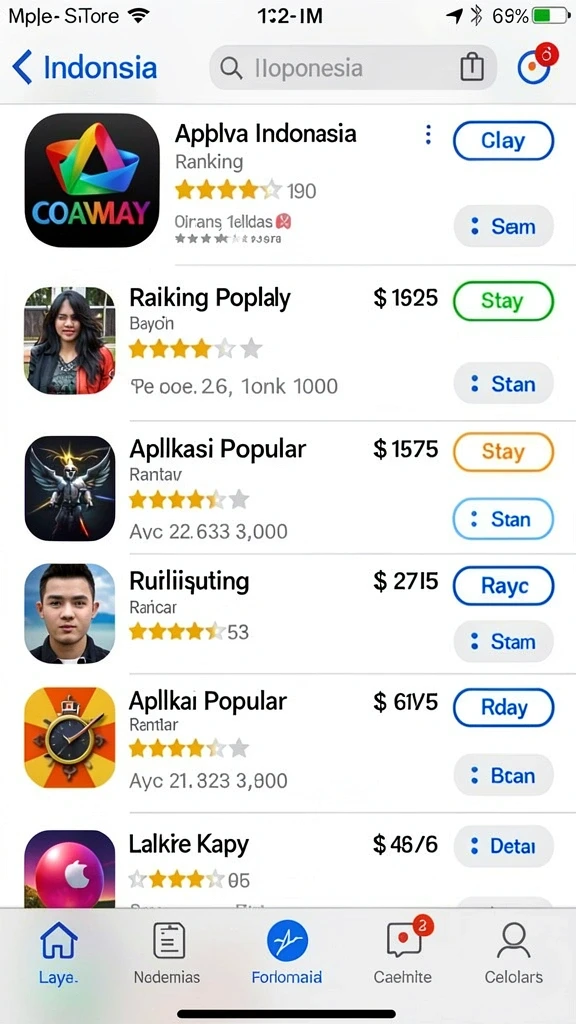
Task: Tap the Detai button for Lalkire Kapy
Action: (x=503, y=846)
